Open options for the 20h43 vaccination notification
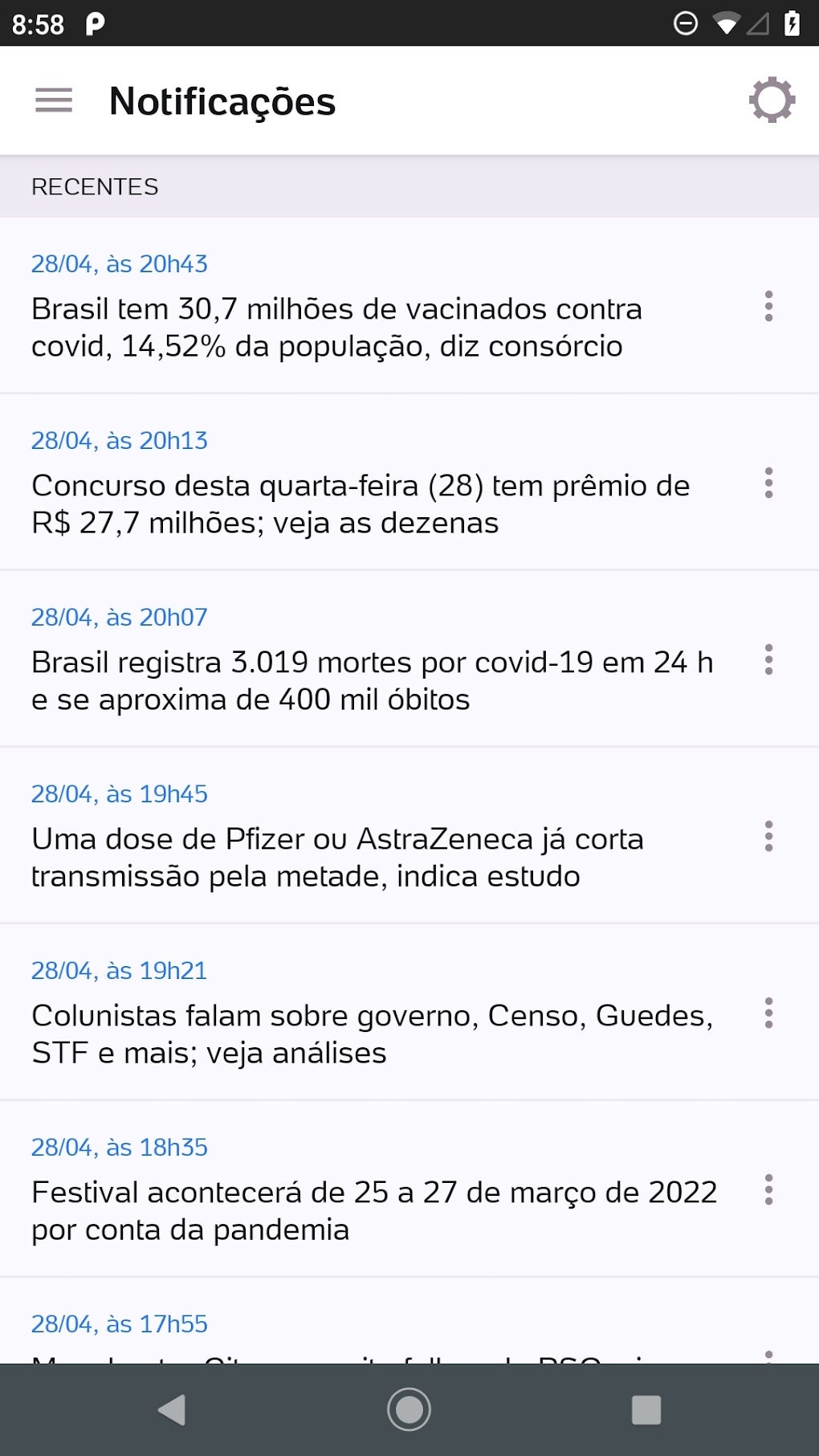819x1456 pixels. pos(768,306)
